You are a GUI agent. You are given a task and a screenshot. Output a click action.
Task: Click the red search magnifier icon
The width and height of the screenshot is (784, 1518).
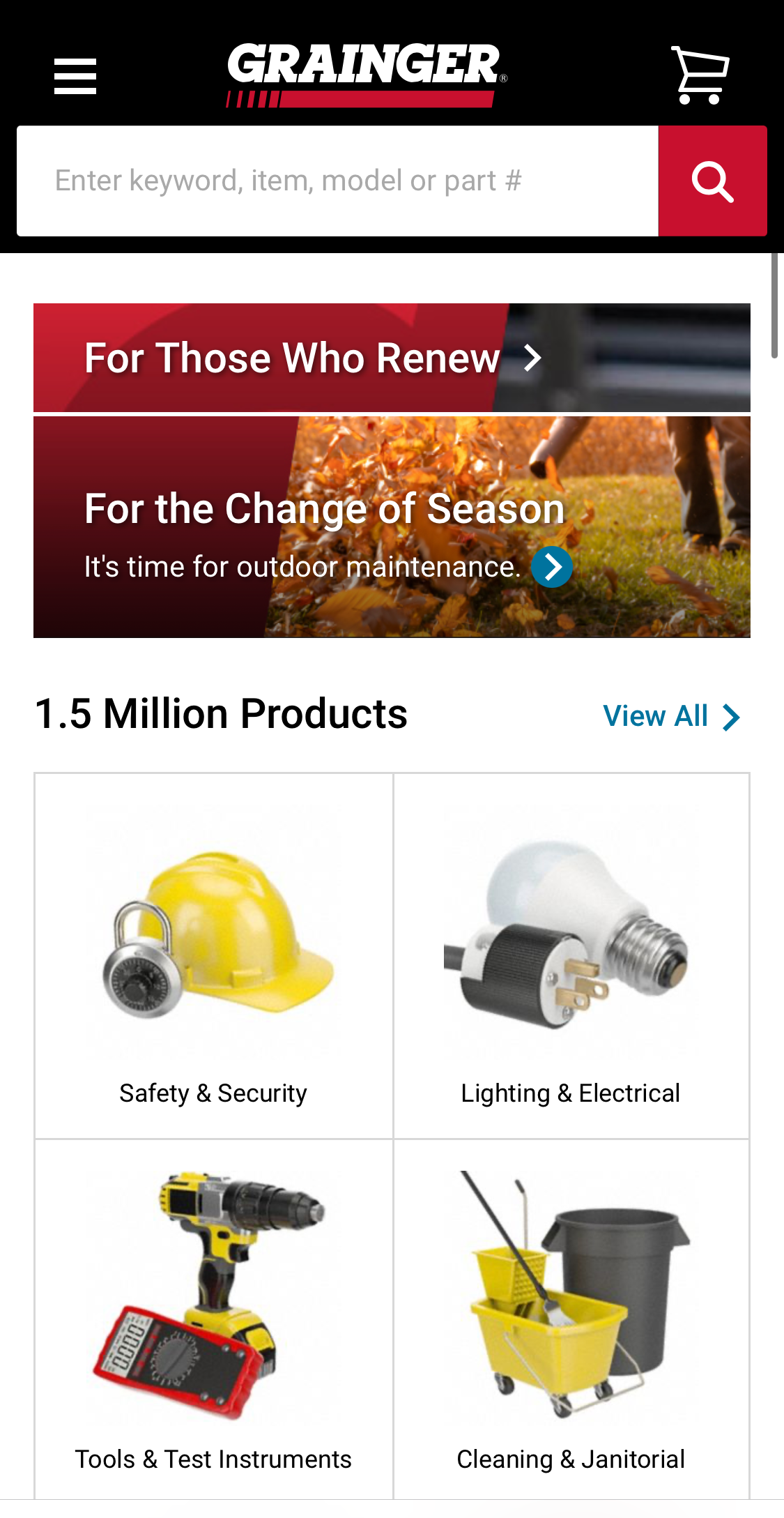pos(712,181)
